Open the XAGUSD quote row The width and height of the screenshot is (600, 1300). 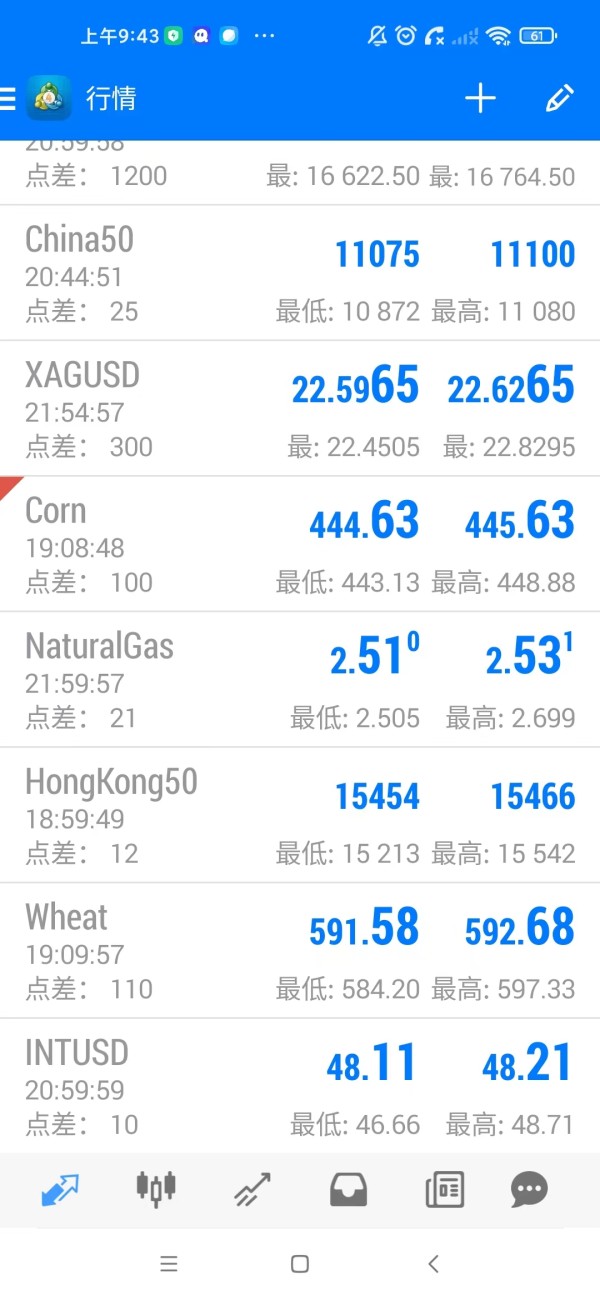point(300,408)
